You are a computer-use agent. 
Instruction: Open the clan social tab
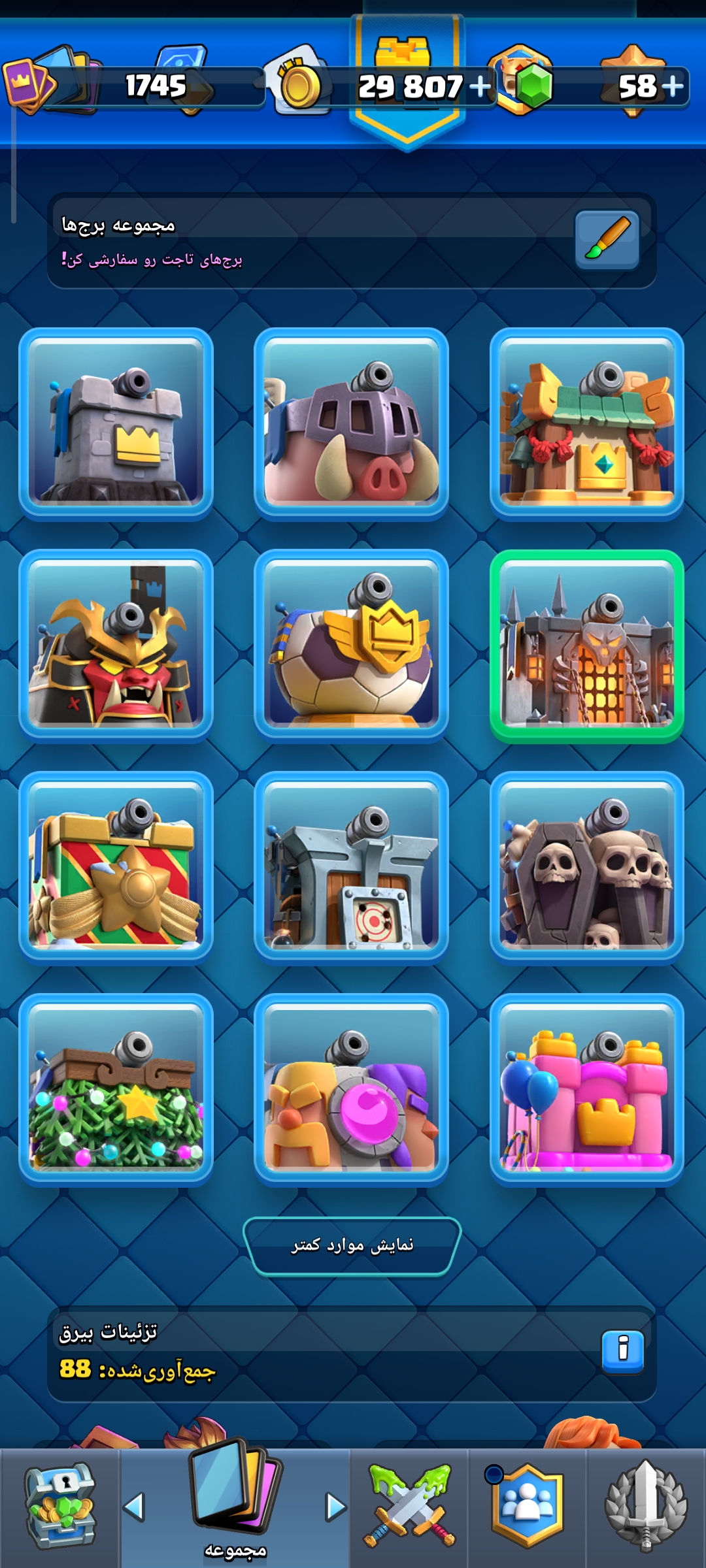tap(527, 1507)
